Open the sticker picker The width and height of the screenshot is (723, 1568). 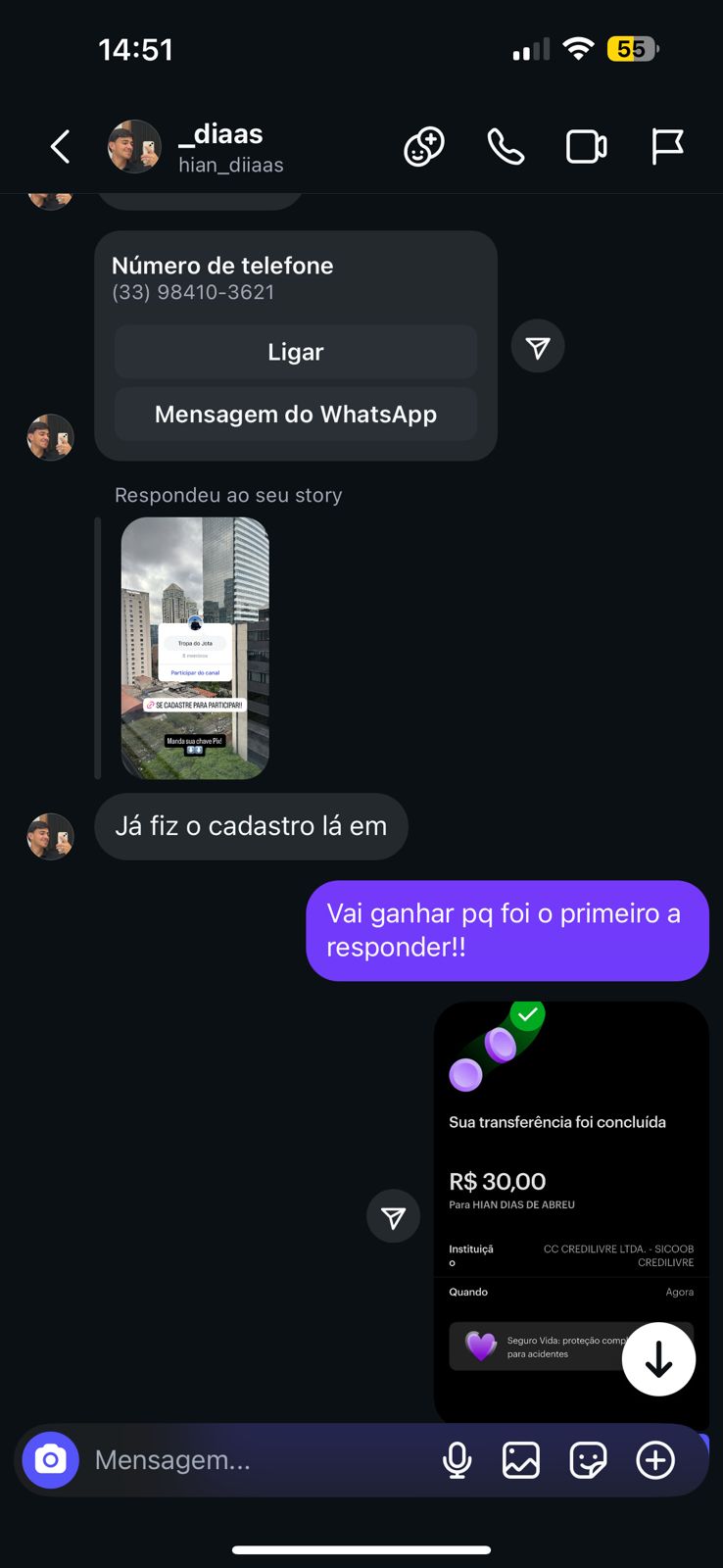click(x=588, y=1460)
